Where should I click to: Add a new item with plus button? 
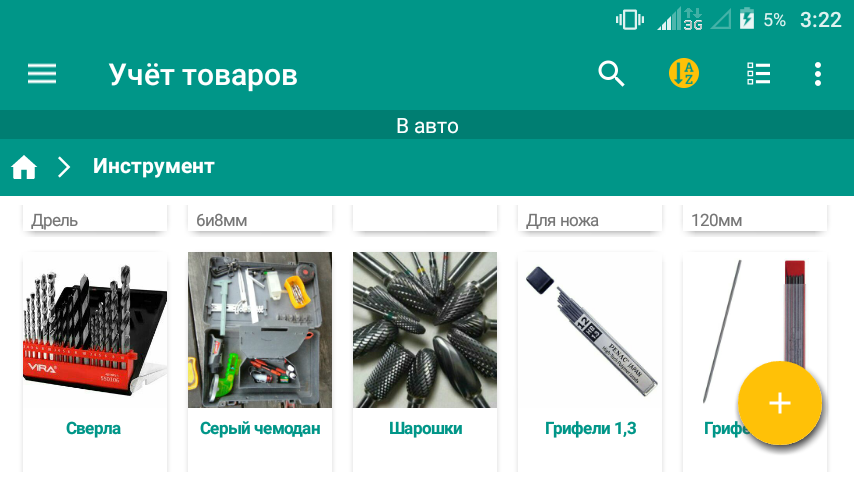[x=779, y=403]
